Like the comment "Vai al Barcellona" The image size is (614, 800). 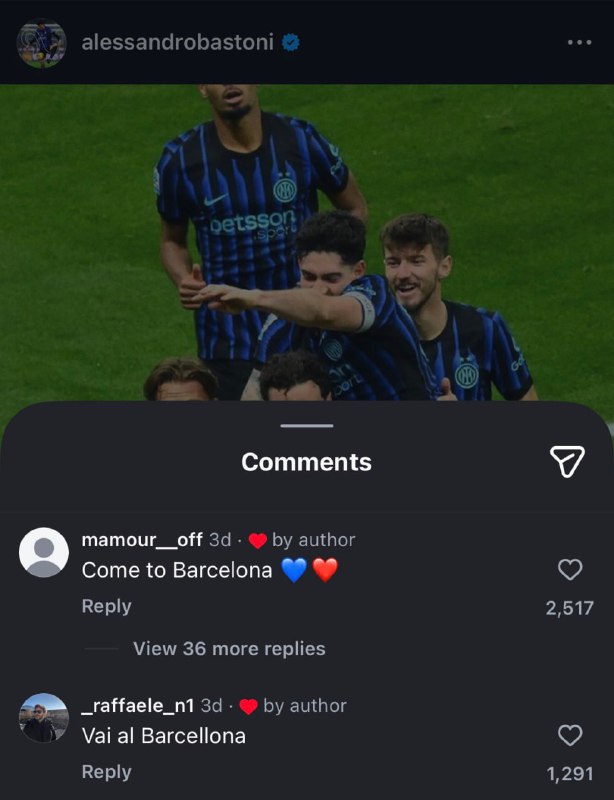click(x=569, y=736)
